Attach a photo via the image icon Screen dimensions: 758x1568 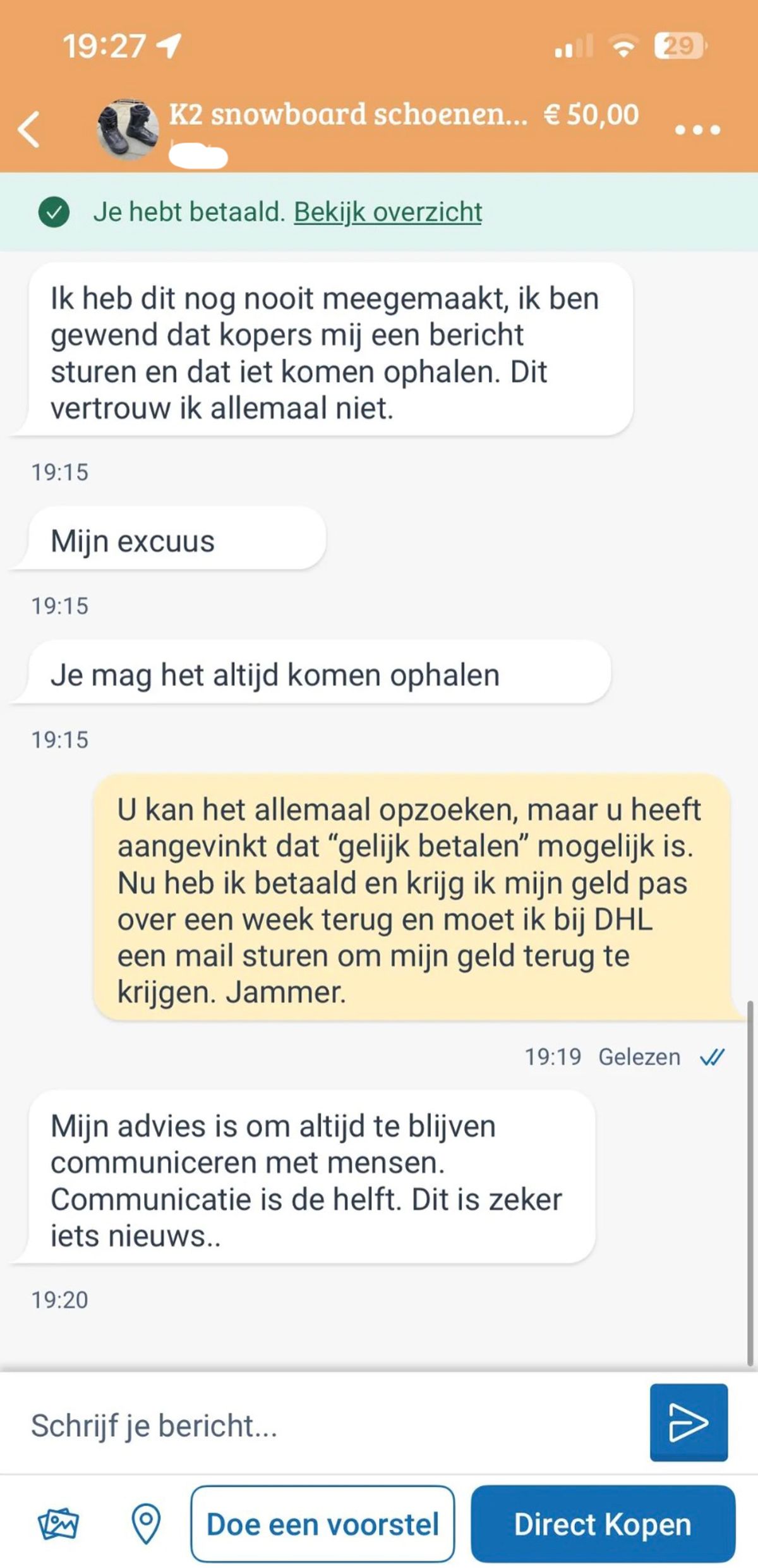click(x=58, y=1524)
